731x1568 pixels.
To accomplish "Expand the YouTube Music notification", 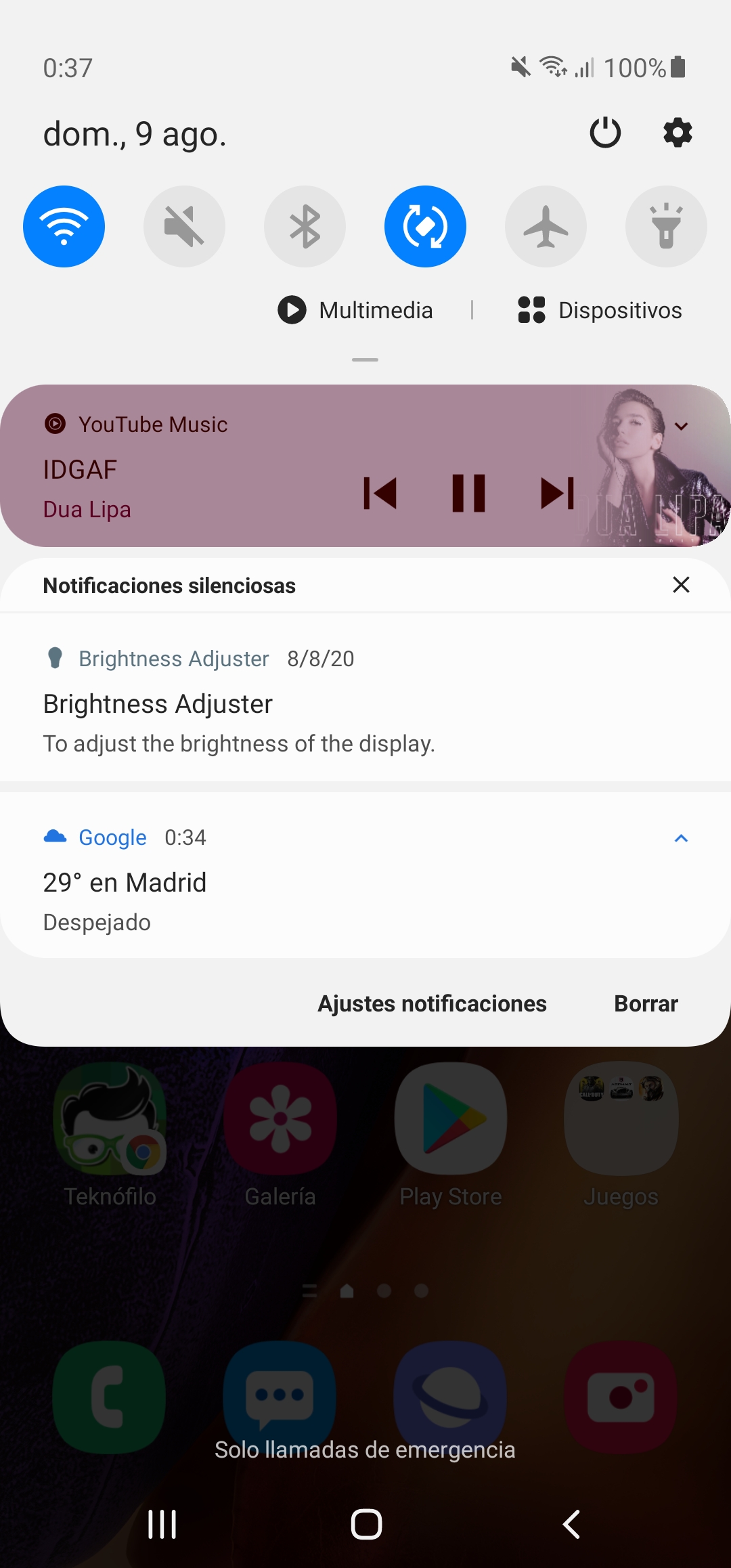I will 682,426.
